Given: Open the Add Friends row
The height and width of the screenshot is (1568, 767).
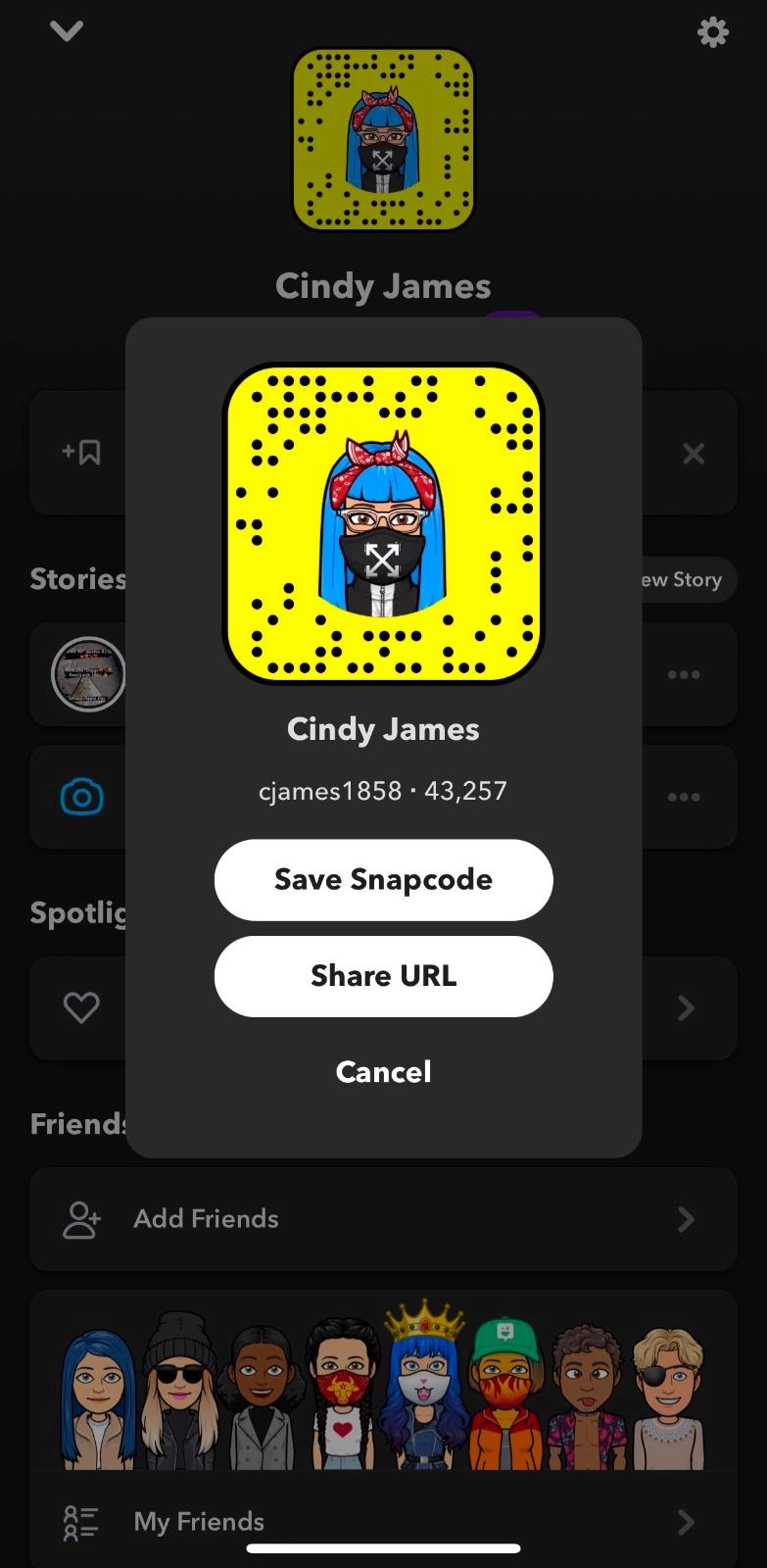Looking at the screenshot, I should 383,1219.
